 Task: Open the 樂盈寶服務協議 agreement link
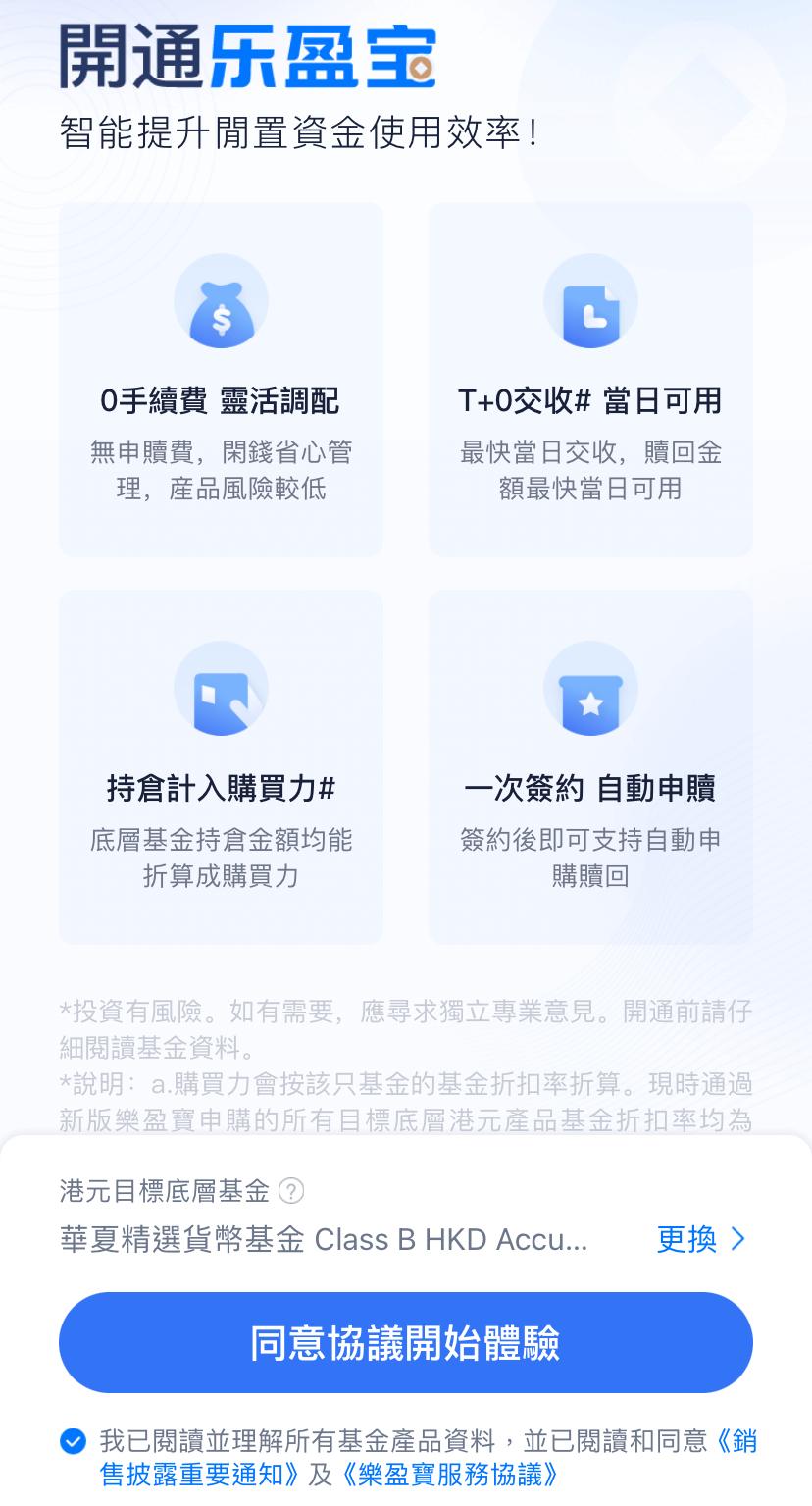451,1477
